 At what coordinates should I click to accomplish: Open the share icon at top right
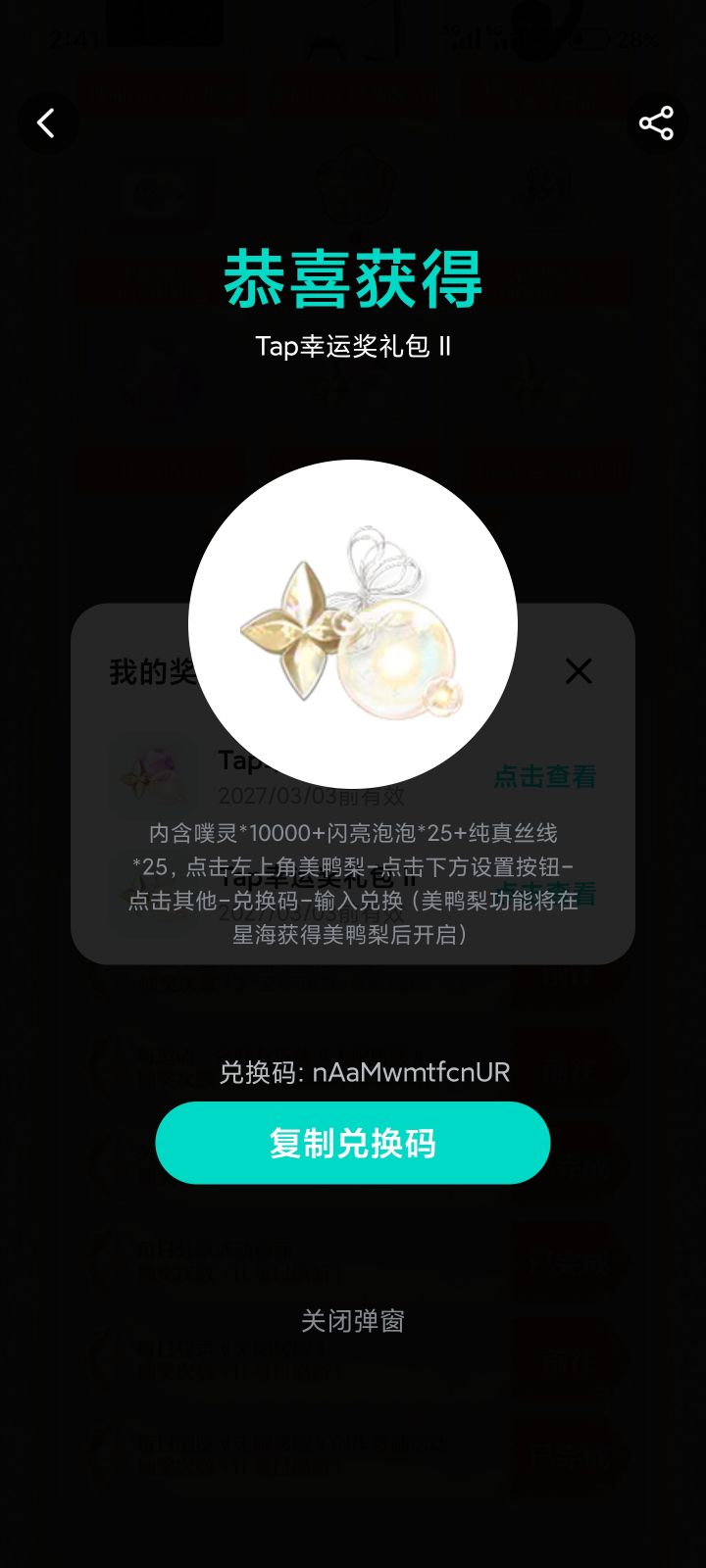[656, 122]
